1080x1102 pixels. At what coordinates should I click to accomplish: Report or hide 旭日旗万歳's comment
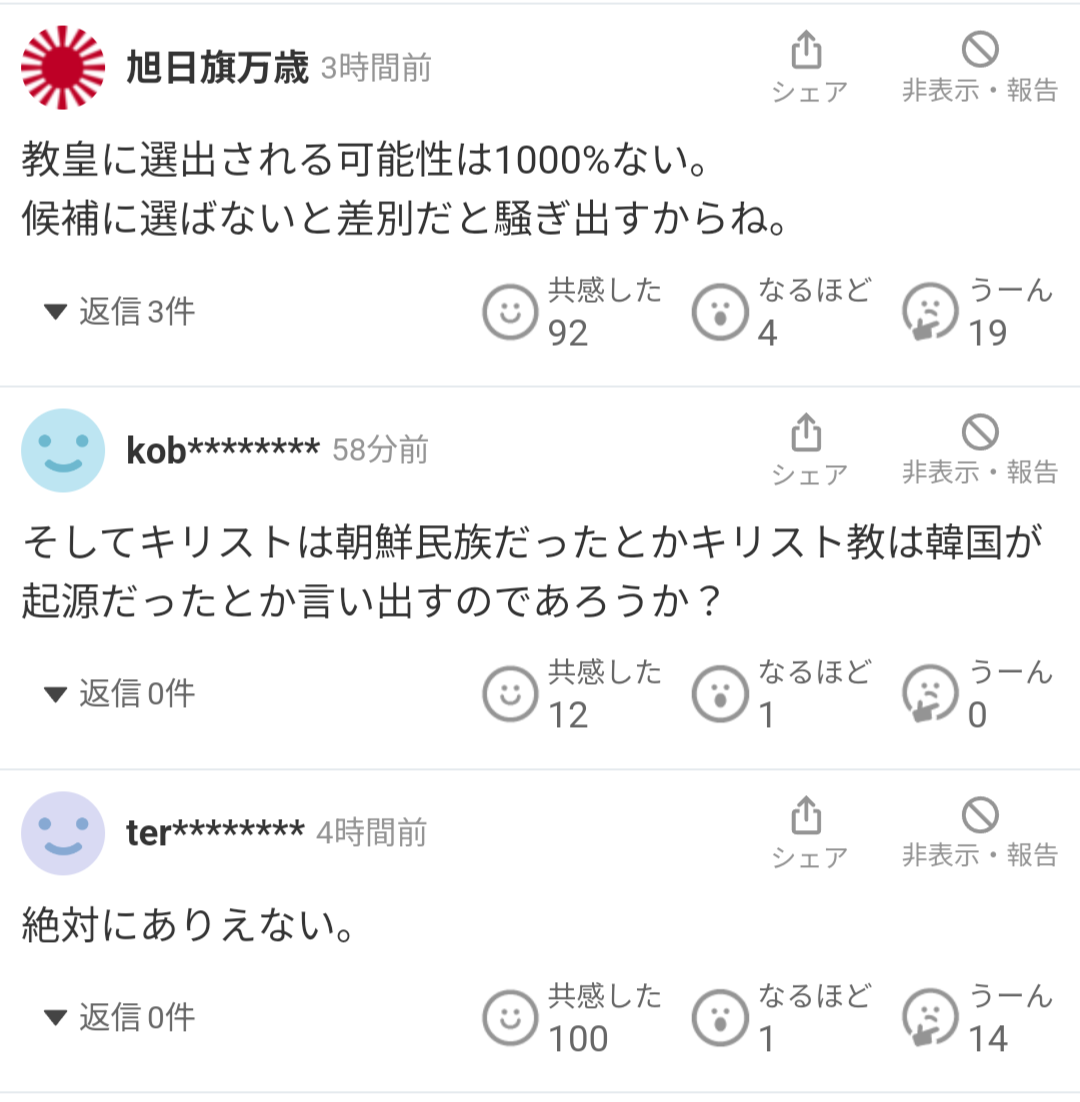tap(979, 68)
